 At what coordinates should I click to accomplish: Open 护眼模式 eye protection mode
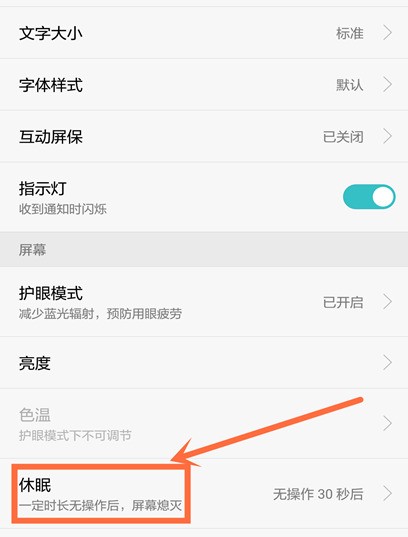point(204,302)
